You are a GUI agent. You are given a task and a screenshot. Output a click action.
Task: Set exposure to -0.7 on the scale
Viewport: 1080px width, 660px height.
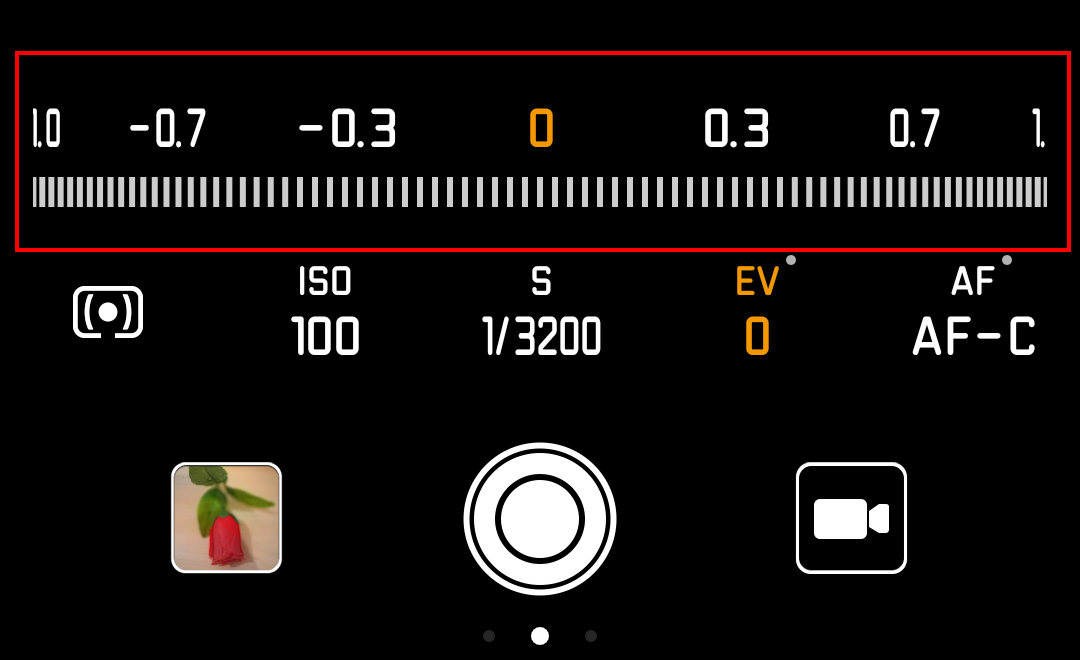coord(168,130)
